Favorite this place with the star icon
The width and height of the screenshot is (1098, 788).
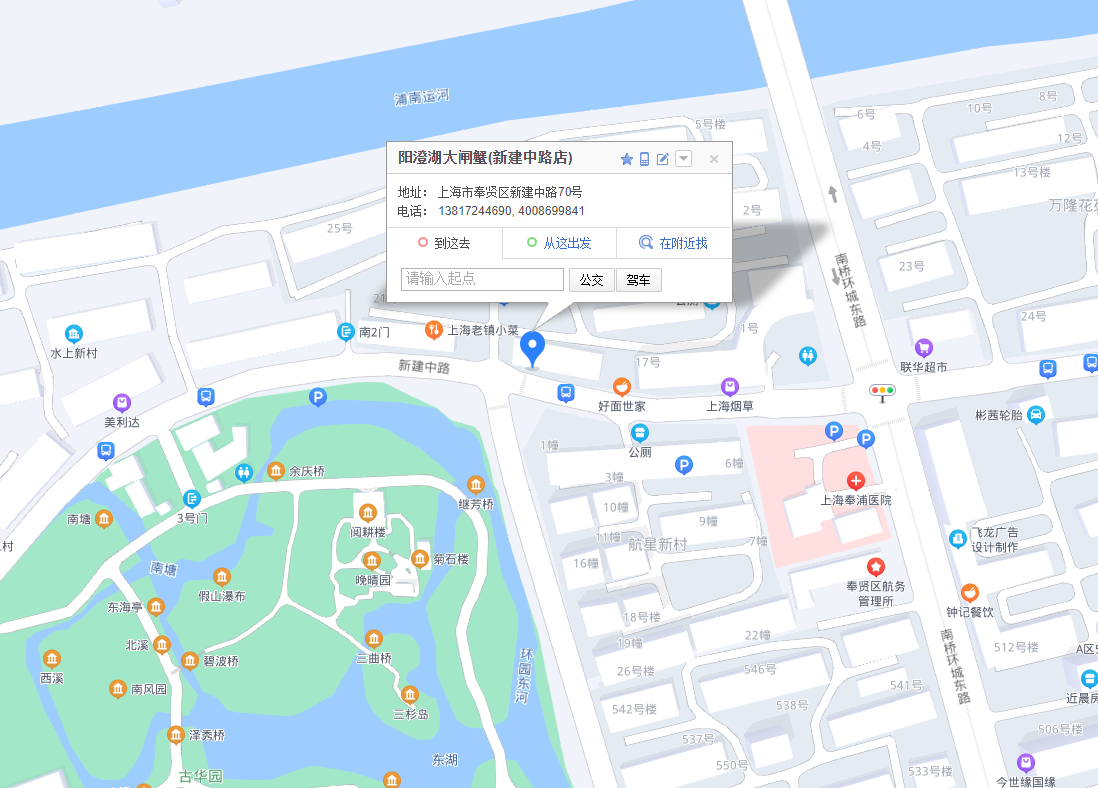tap(627, 159)
